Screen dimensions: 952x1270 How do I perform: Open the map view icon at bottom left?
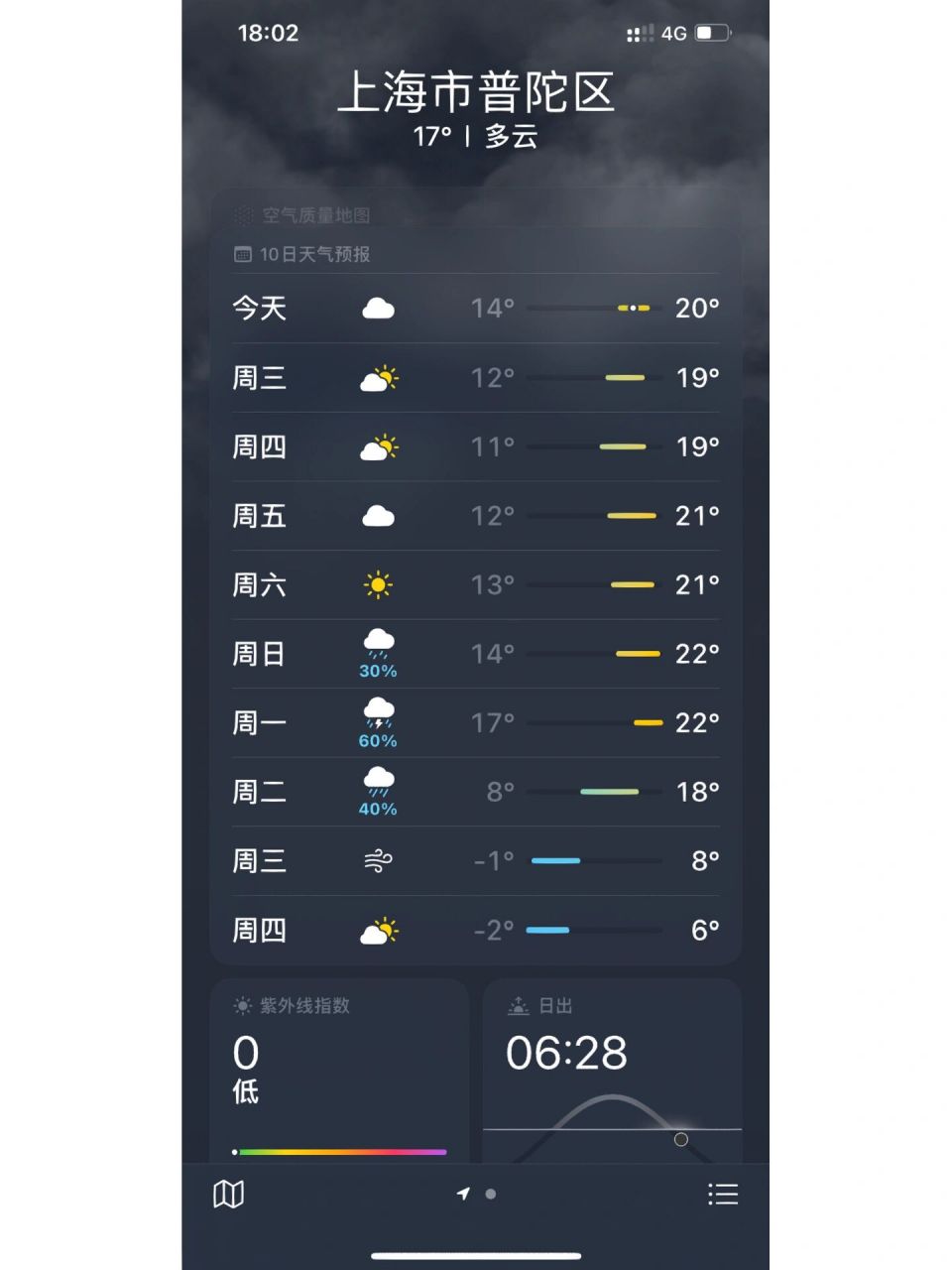pos(229,1195)
